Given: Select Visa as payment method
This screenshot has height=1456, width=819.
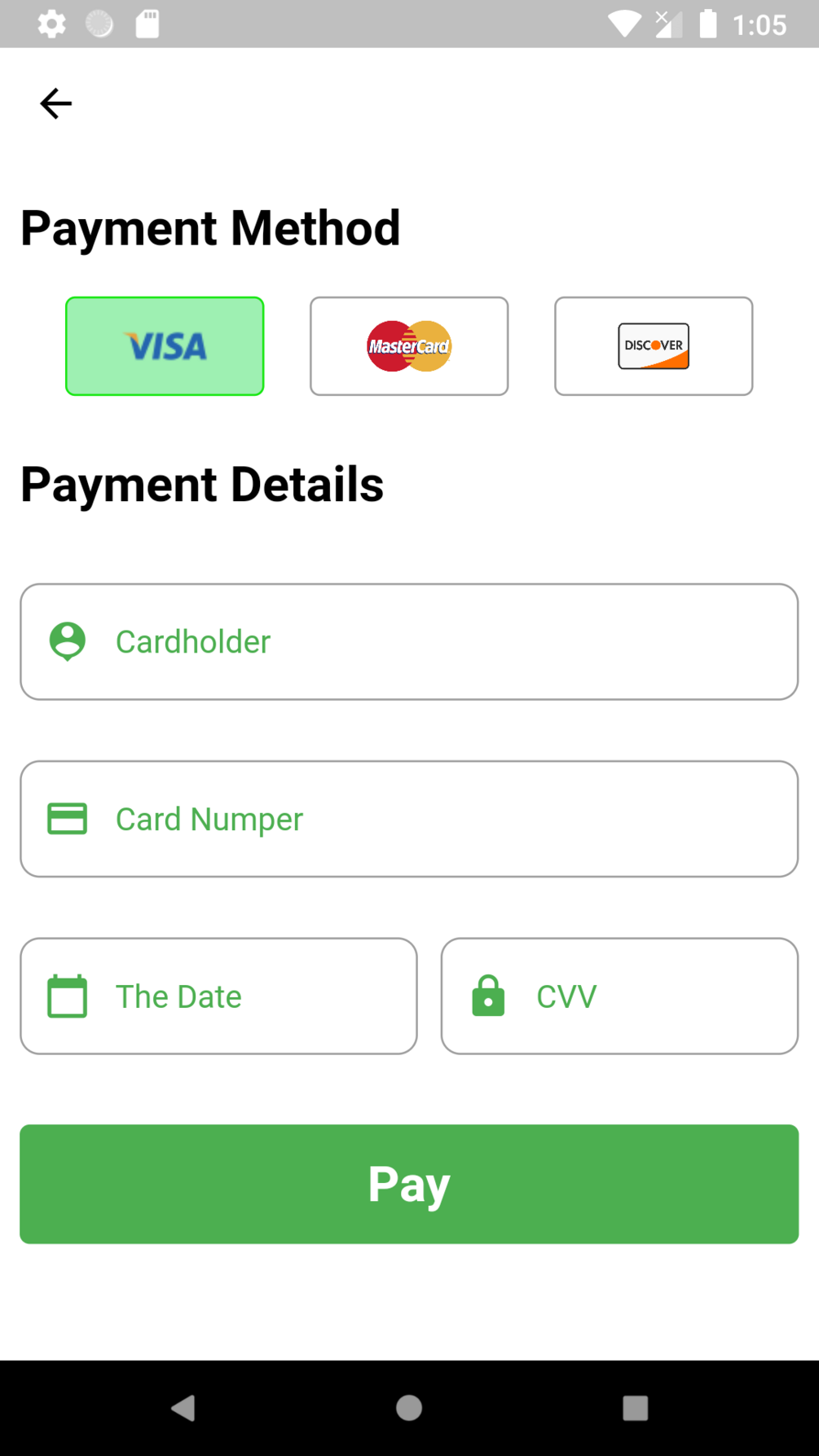Looking at the screenshot, I should [165, 346].
